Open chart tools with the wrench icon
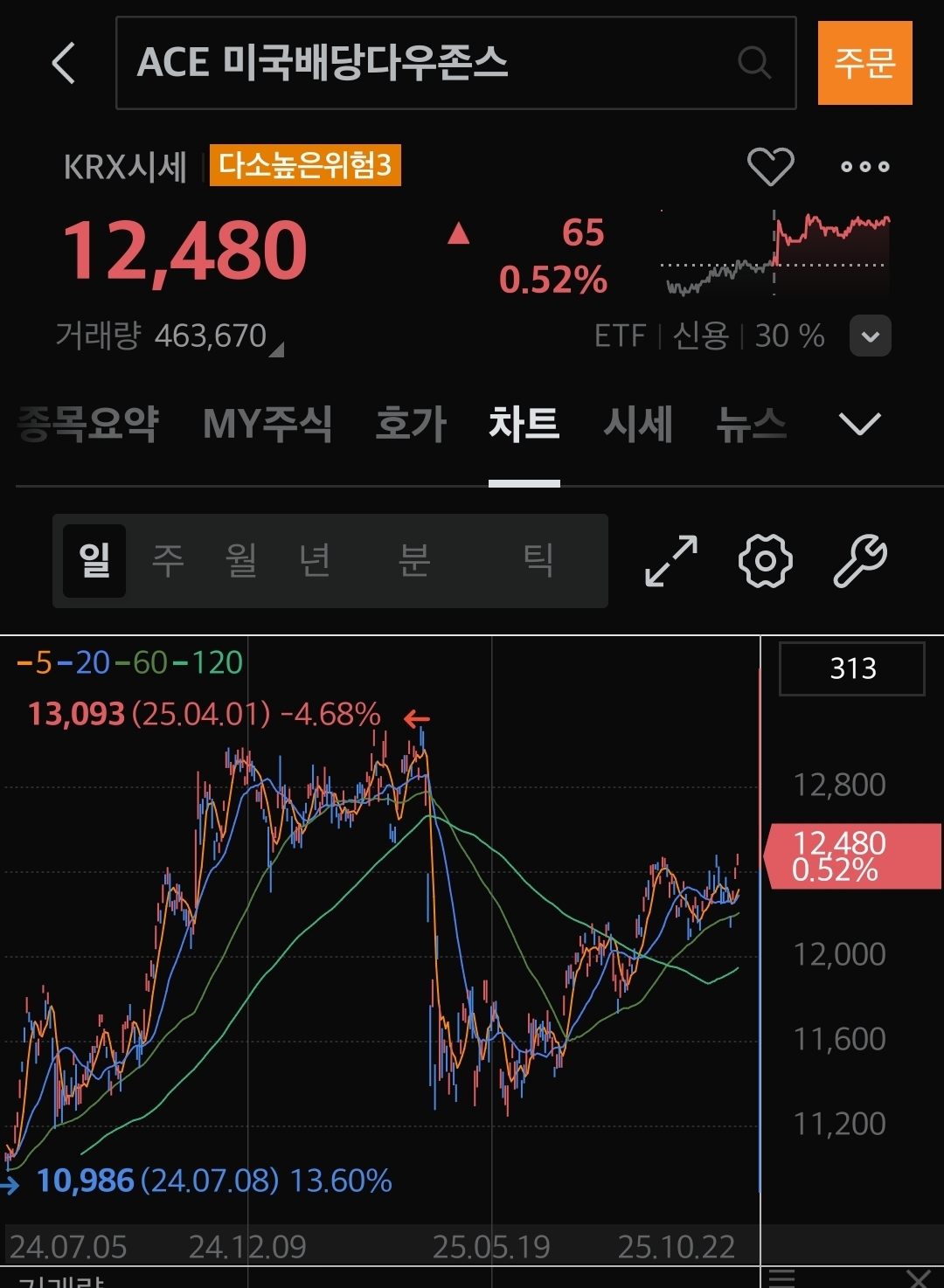This screenshot has width=944, height=1288. (861, 560)
